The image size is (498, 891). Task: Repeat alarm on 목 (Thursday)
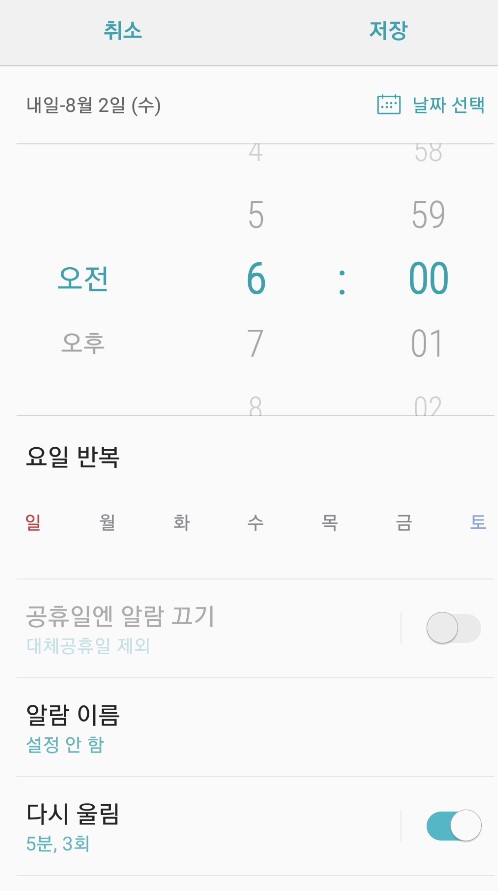point(330,522)
